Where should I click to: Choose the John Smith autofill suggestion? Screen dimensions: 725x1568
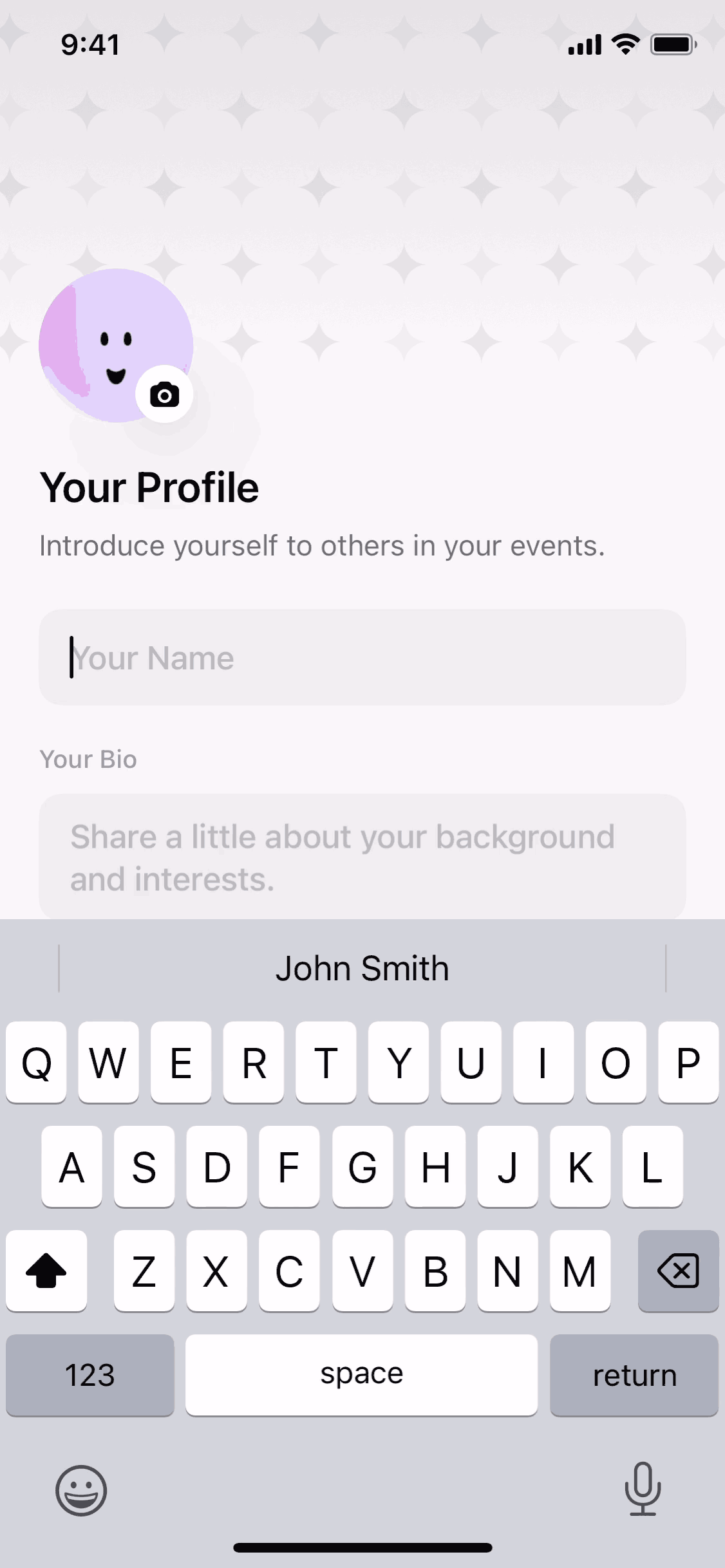coord(362,969)
